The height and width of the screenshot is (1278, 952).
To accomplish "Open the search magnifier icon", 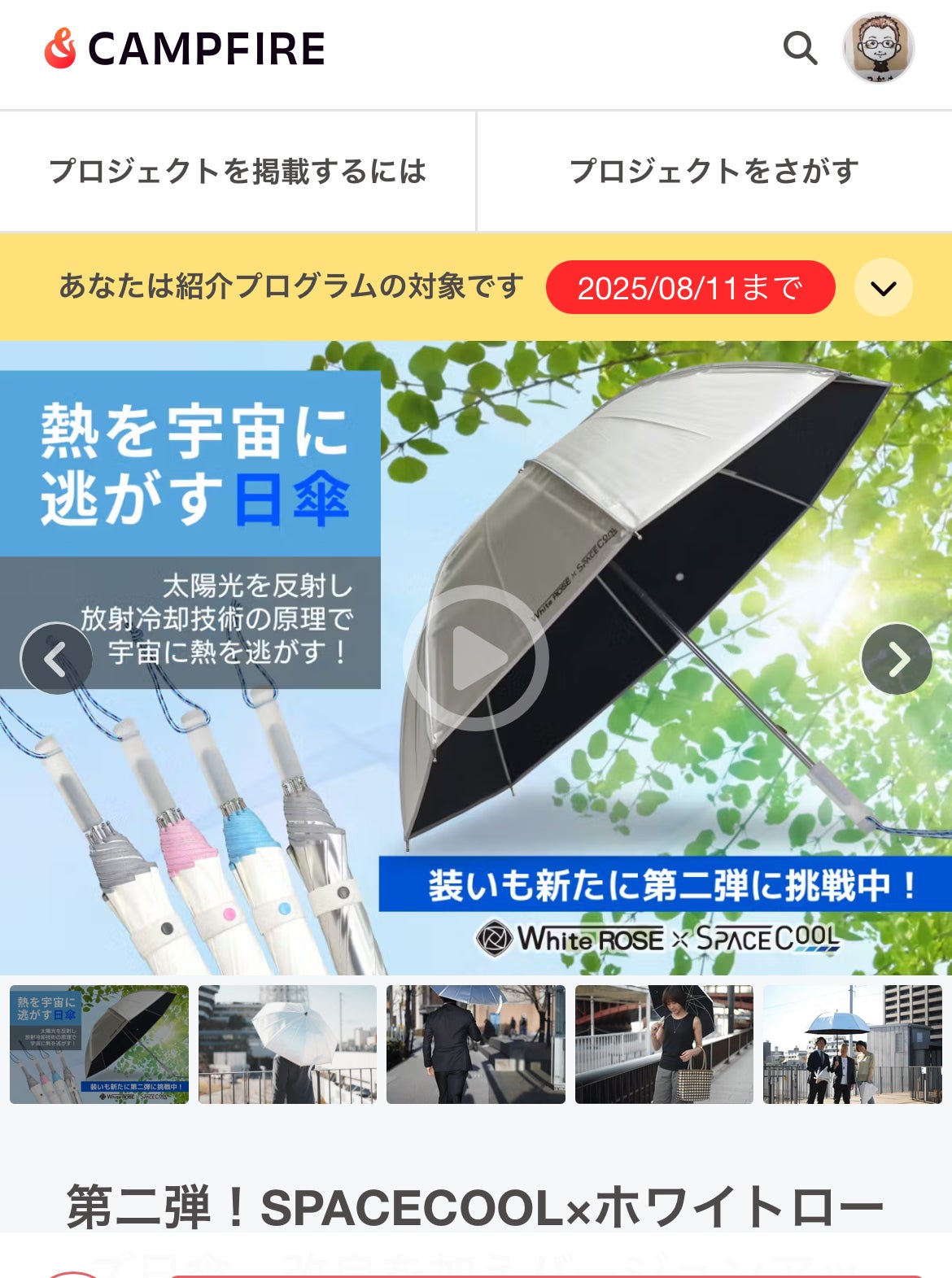I will click(800, 49).
